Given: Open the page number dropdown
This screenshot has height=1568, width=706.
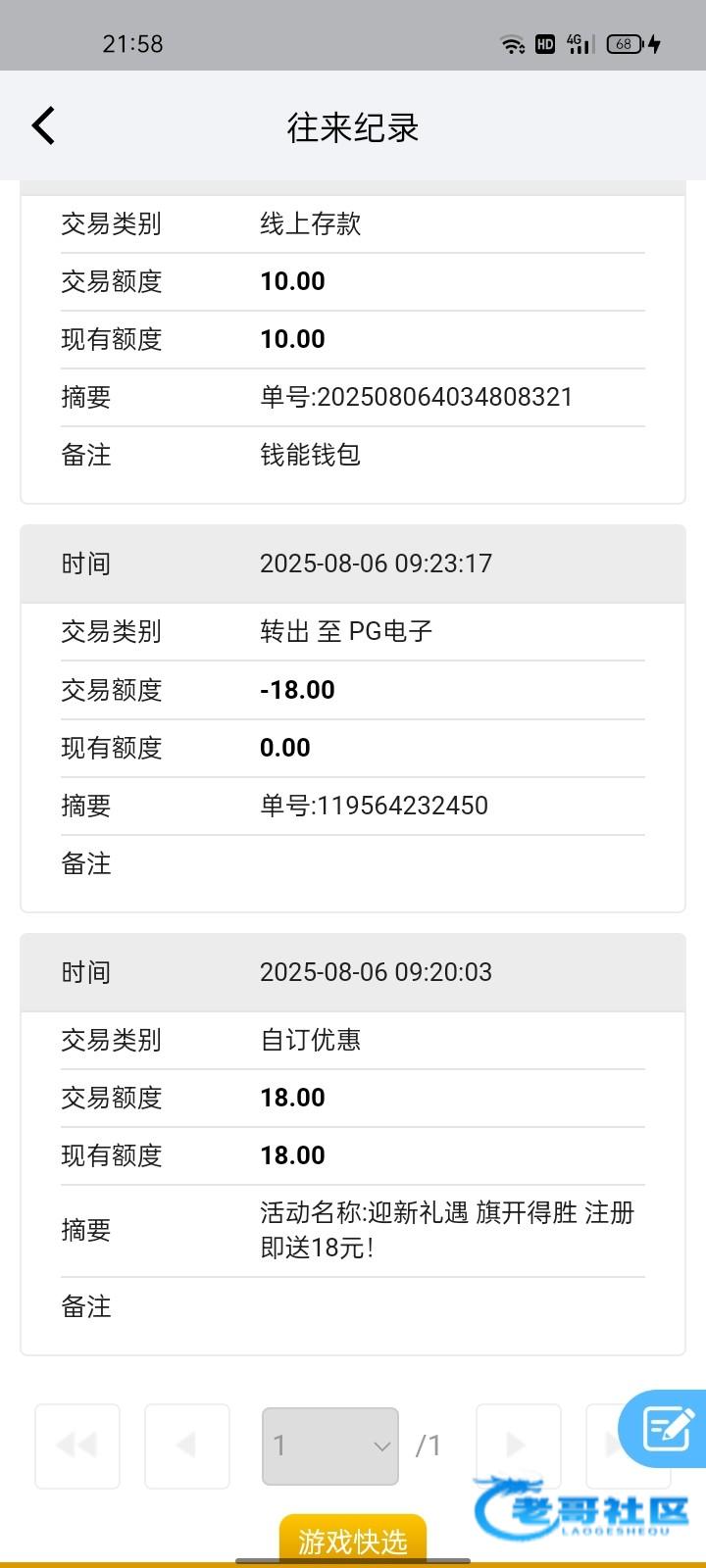Looking at the screenshot, I should pos(330,1445).
